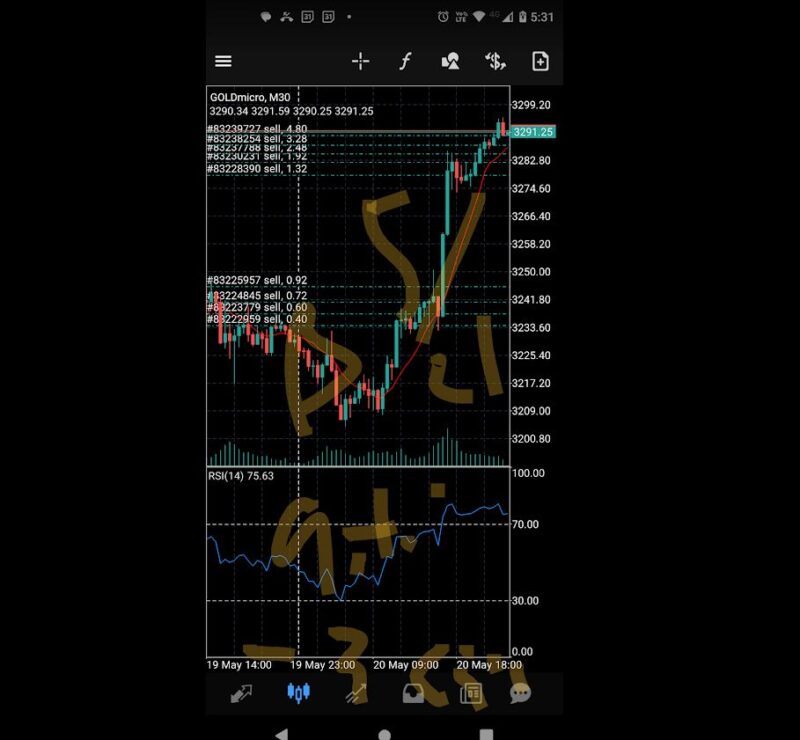
Task: Switch to the Quotes tab
Action: tap(241, 693)
